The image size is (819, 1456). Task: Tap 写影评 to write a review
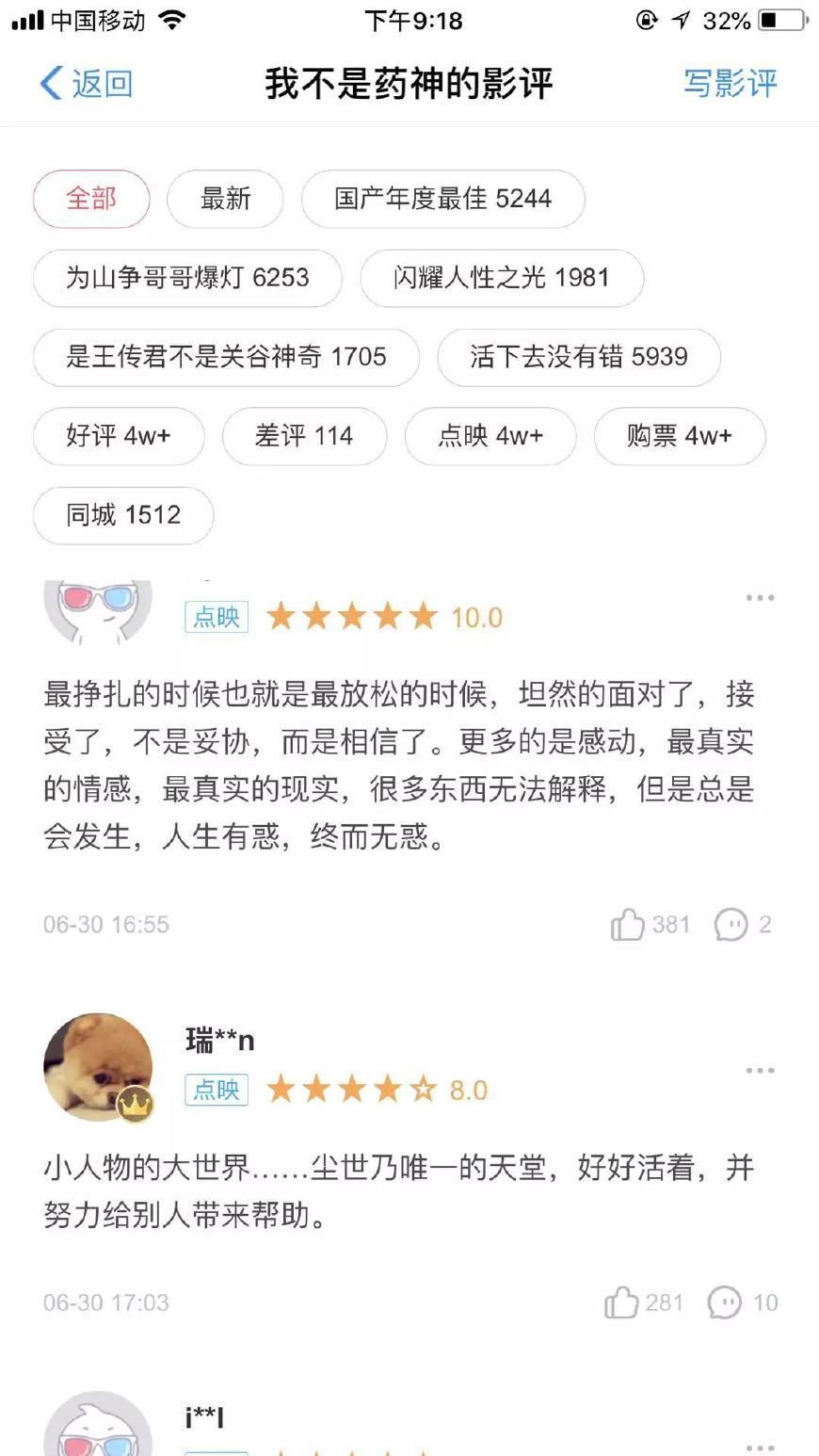tap(731, 83)
